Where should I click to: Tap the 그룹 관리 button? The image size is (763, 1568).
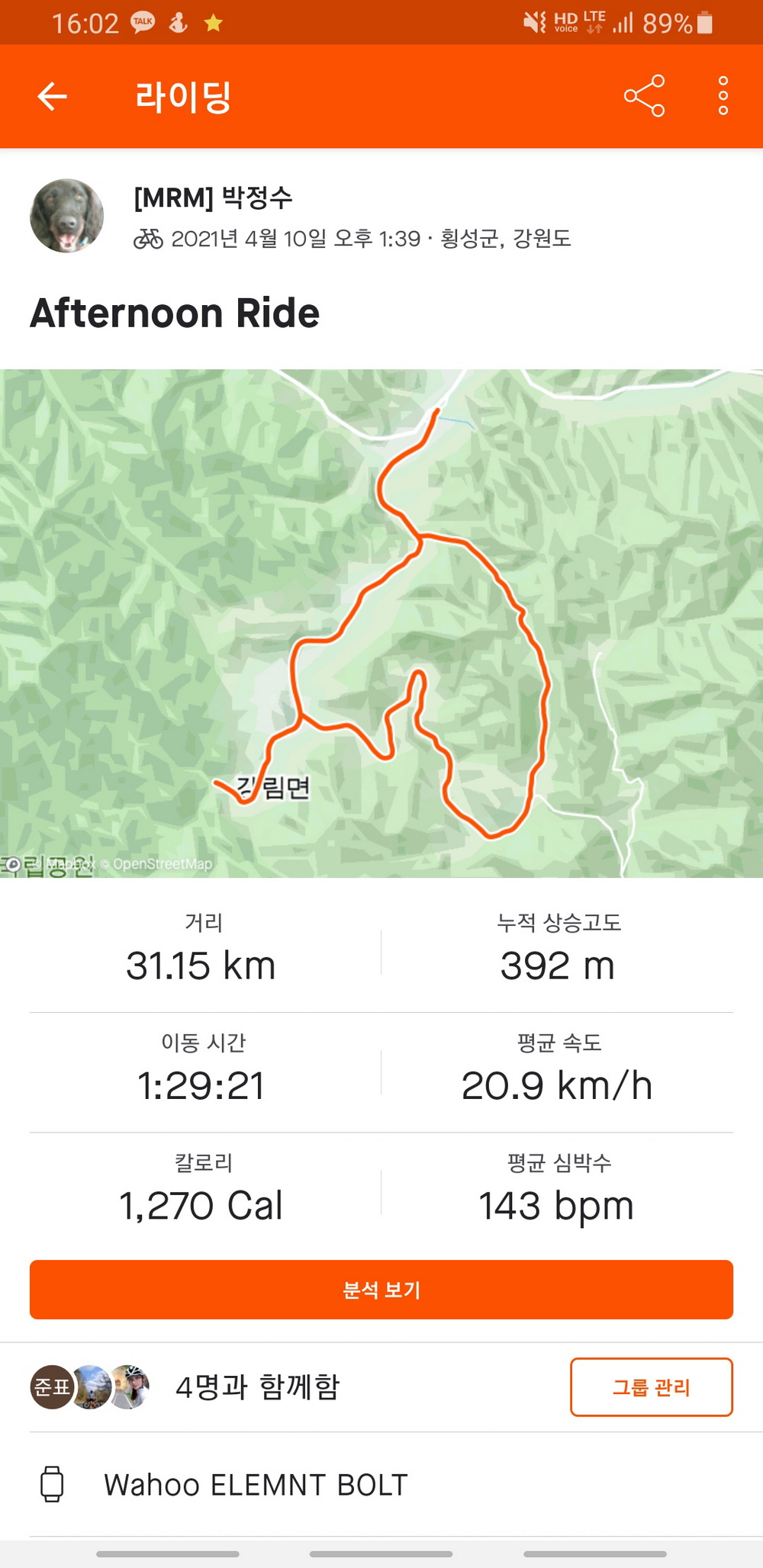point(651,1386)
